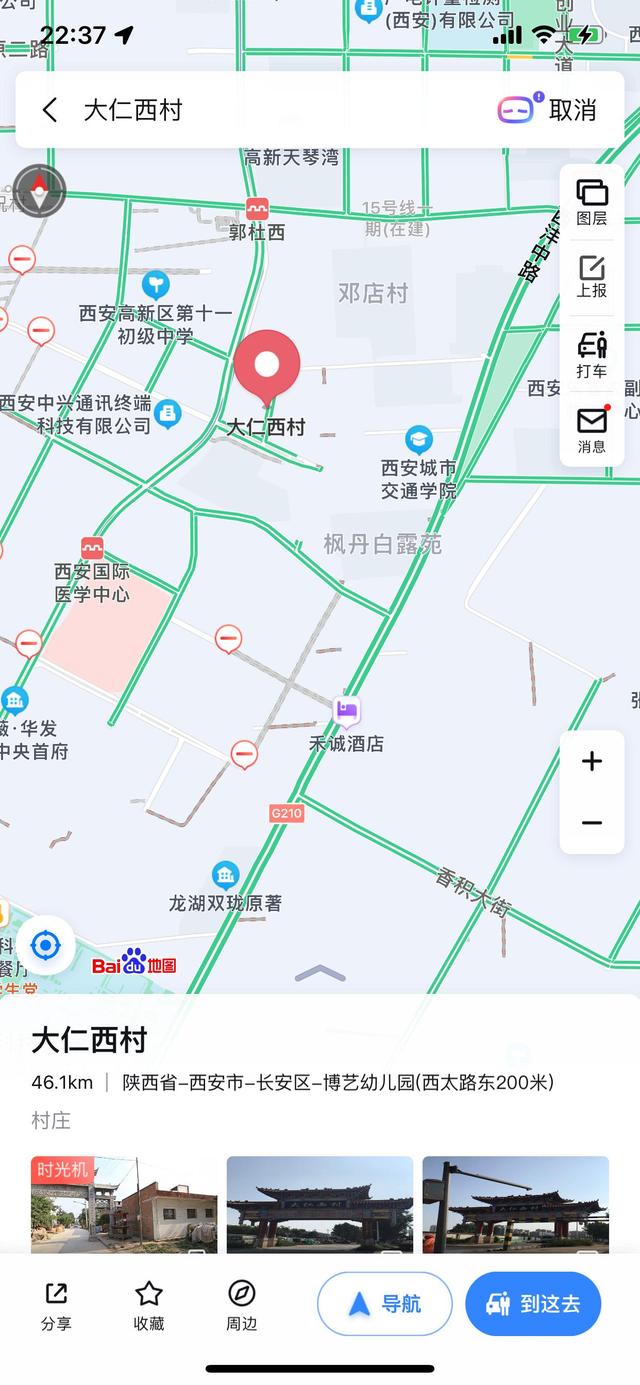Reset map orientation with the compass

(x=40, y=191)
